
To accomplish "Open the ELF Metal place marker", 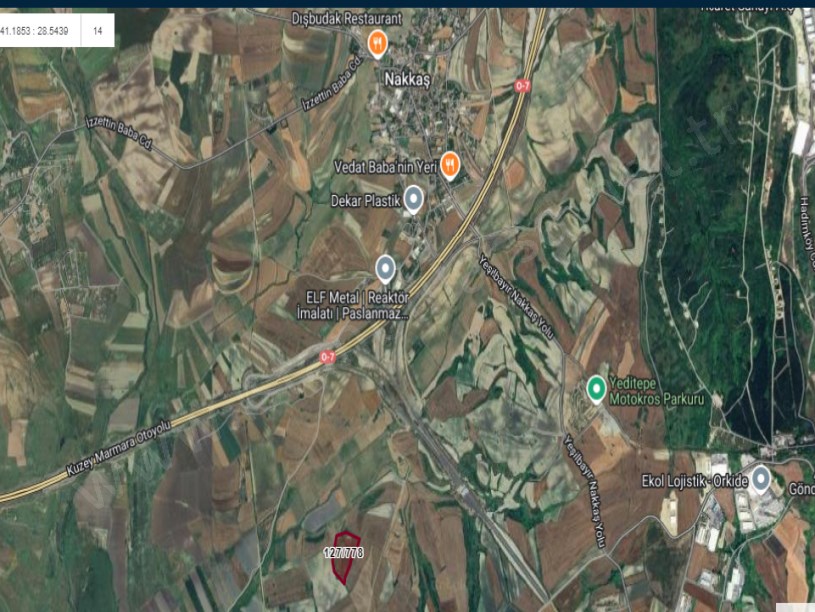I will click(x=385, y=267).
